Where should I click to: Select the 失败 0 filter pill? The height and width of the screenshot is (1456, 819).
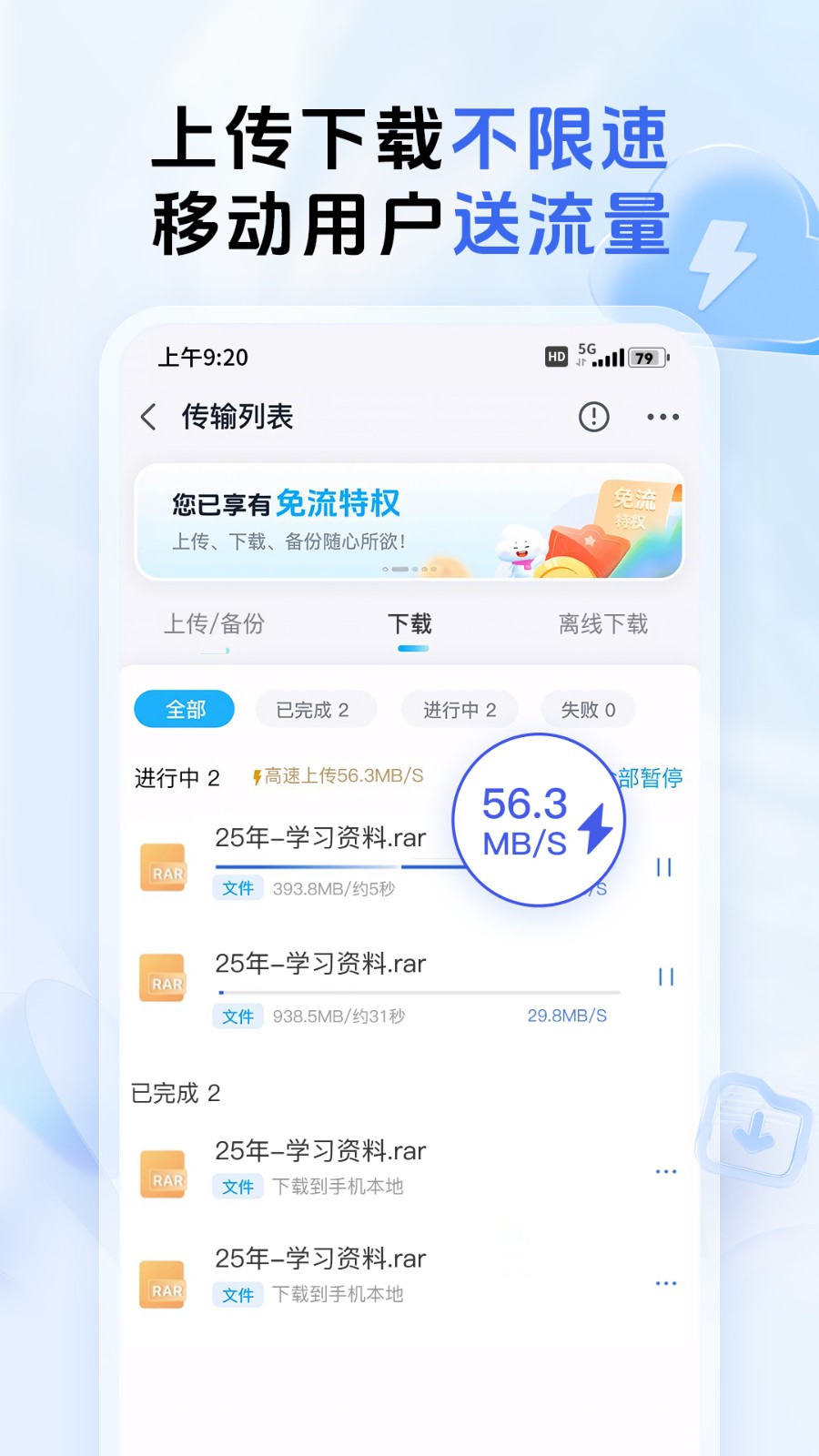(588, 709)
